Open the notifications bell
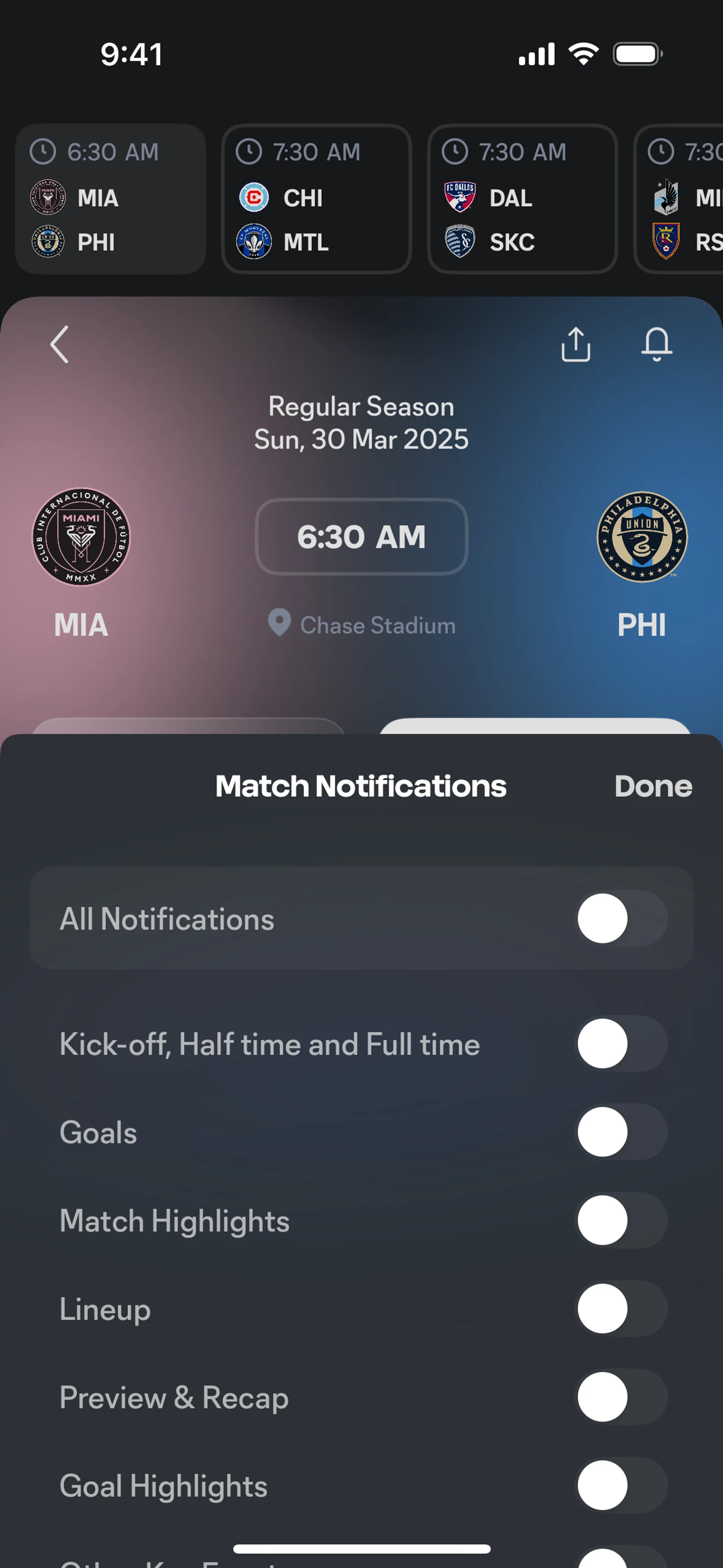Image resolution: width=723 pixels, height=1568 pixels. click(656, 344)
